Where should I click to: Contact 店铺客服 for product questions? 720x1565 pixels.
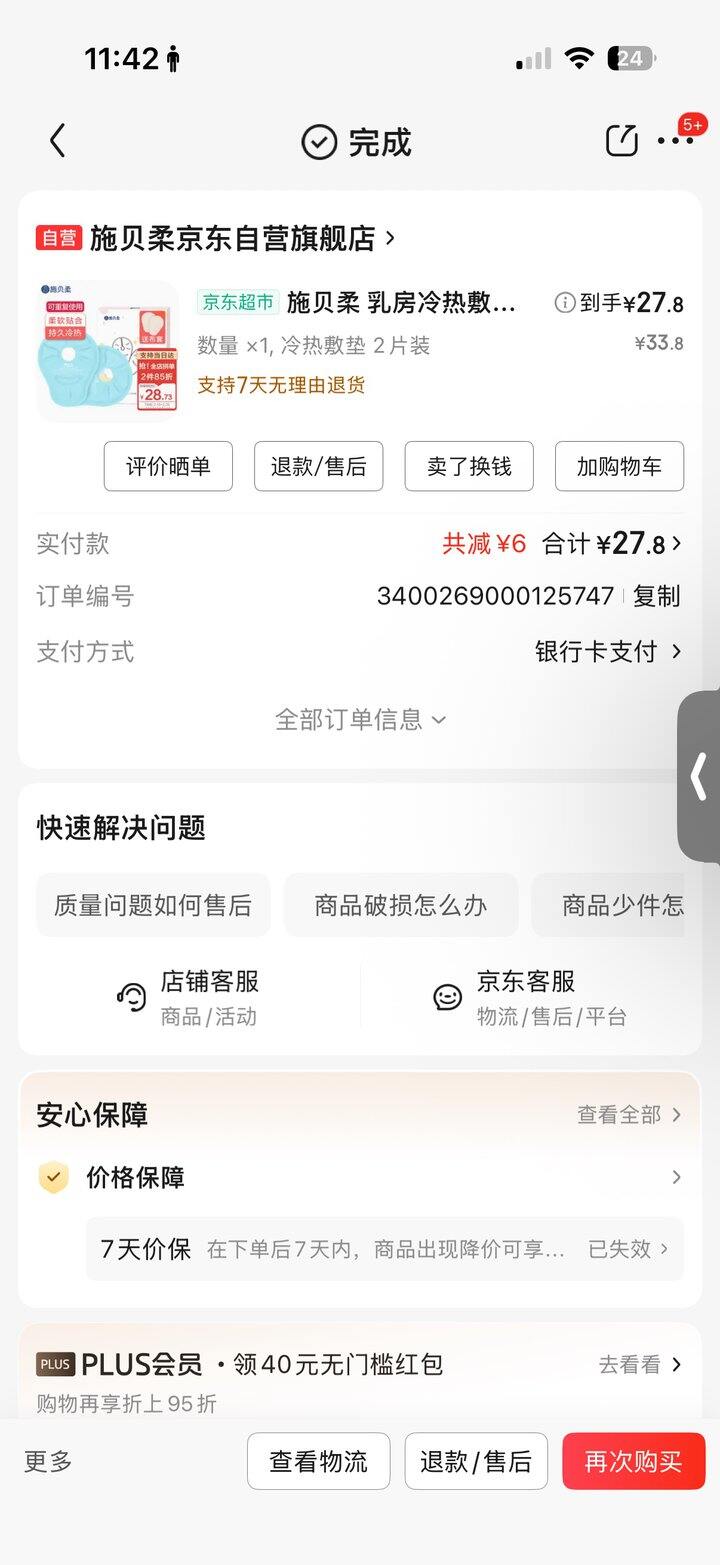190,997
